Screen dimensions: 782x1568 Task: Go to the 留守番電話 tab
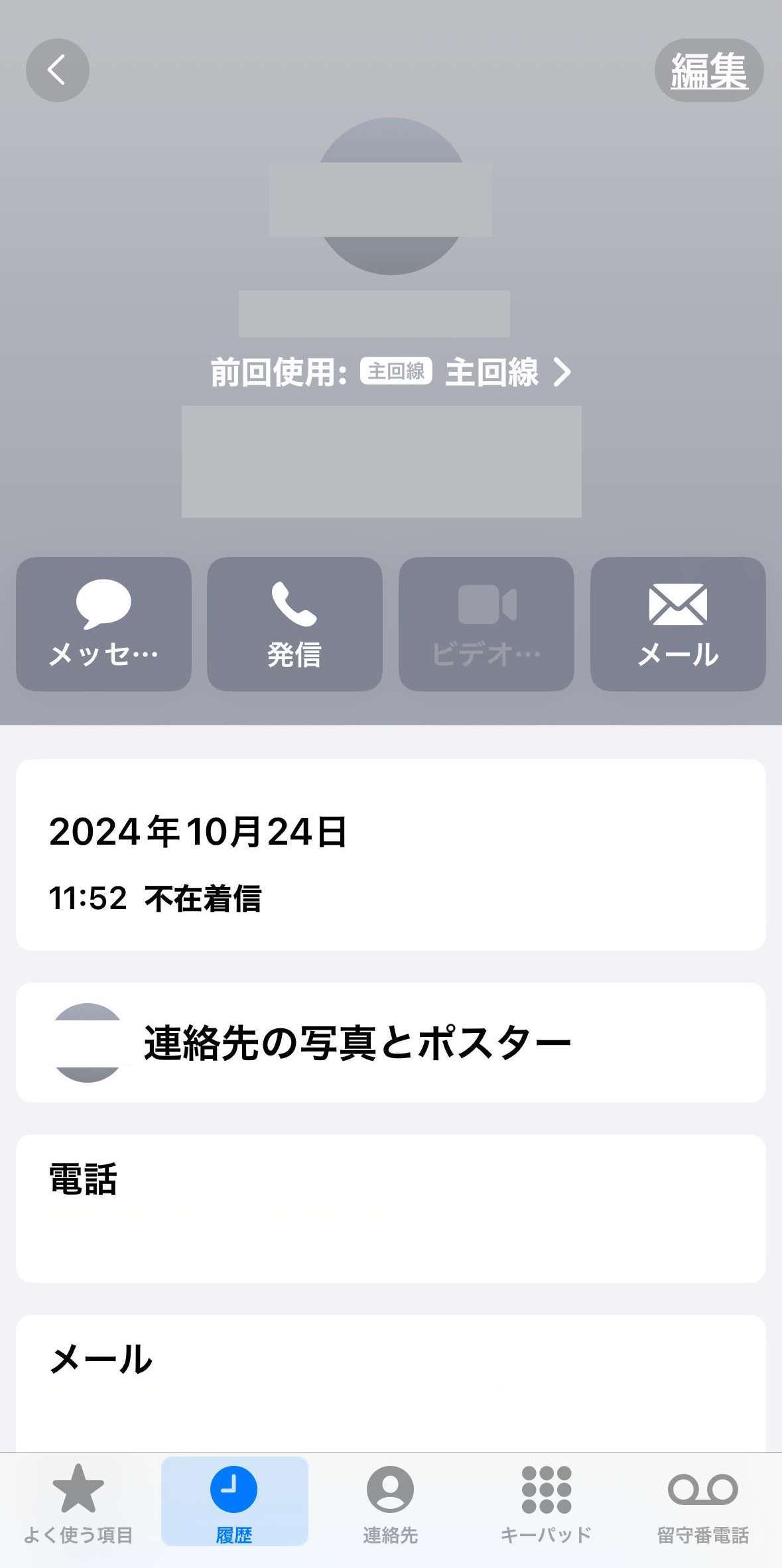[702, 1502]
